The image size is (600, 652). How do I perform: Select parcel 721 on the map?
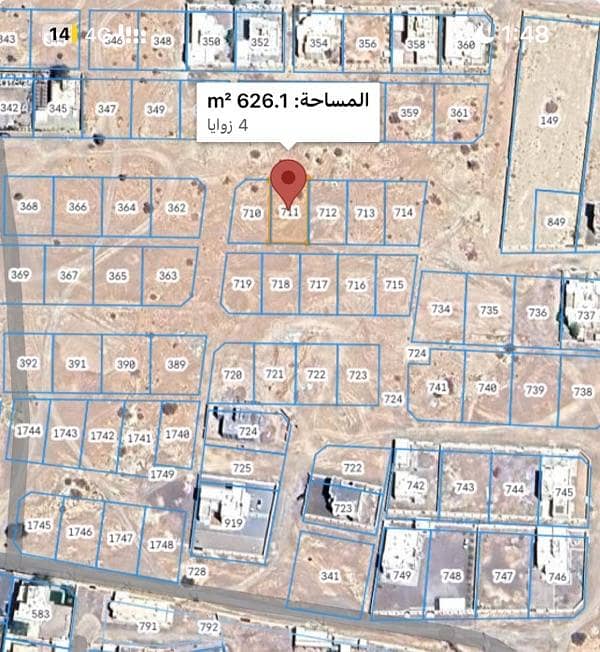[274, 374]
